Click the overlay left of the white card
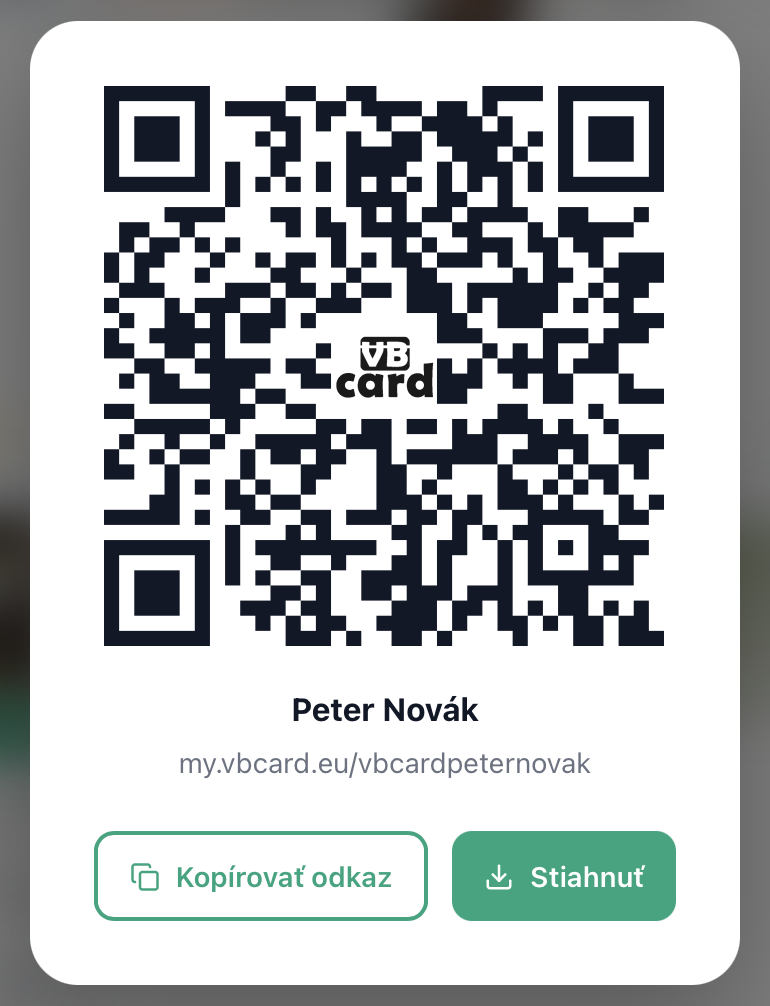Screen dimensions: 770x1006 [x=15, y=500]
